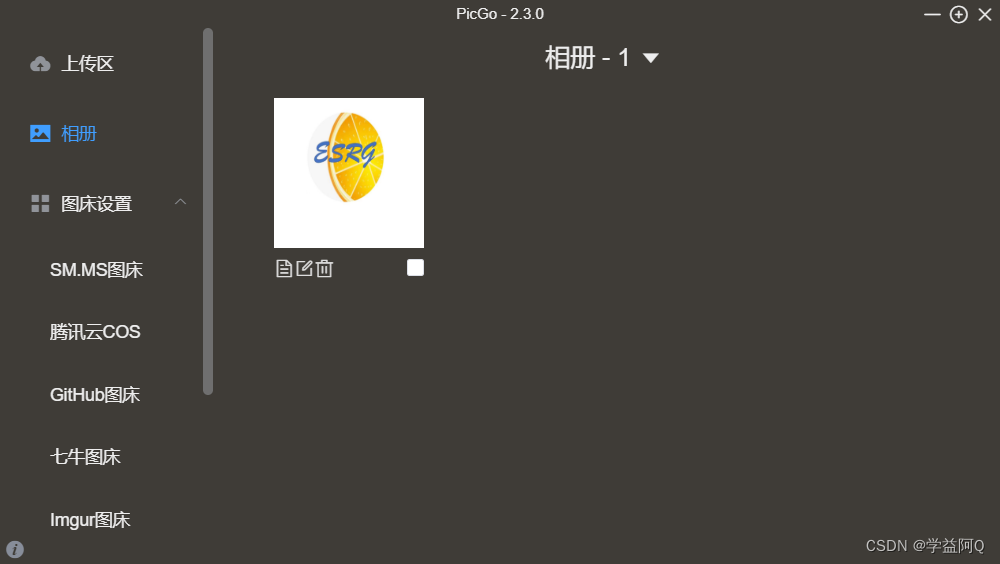Expand the 相册 - 1 dropdown arrow
Screen dimensions: 1000x564
tap(650, 58)
